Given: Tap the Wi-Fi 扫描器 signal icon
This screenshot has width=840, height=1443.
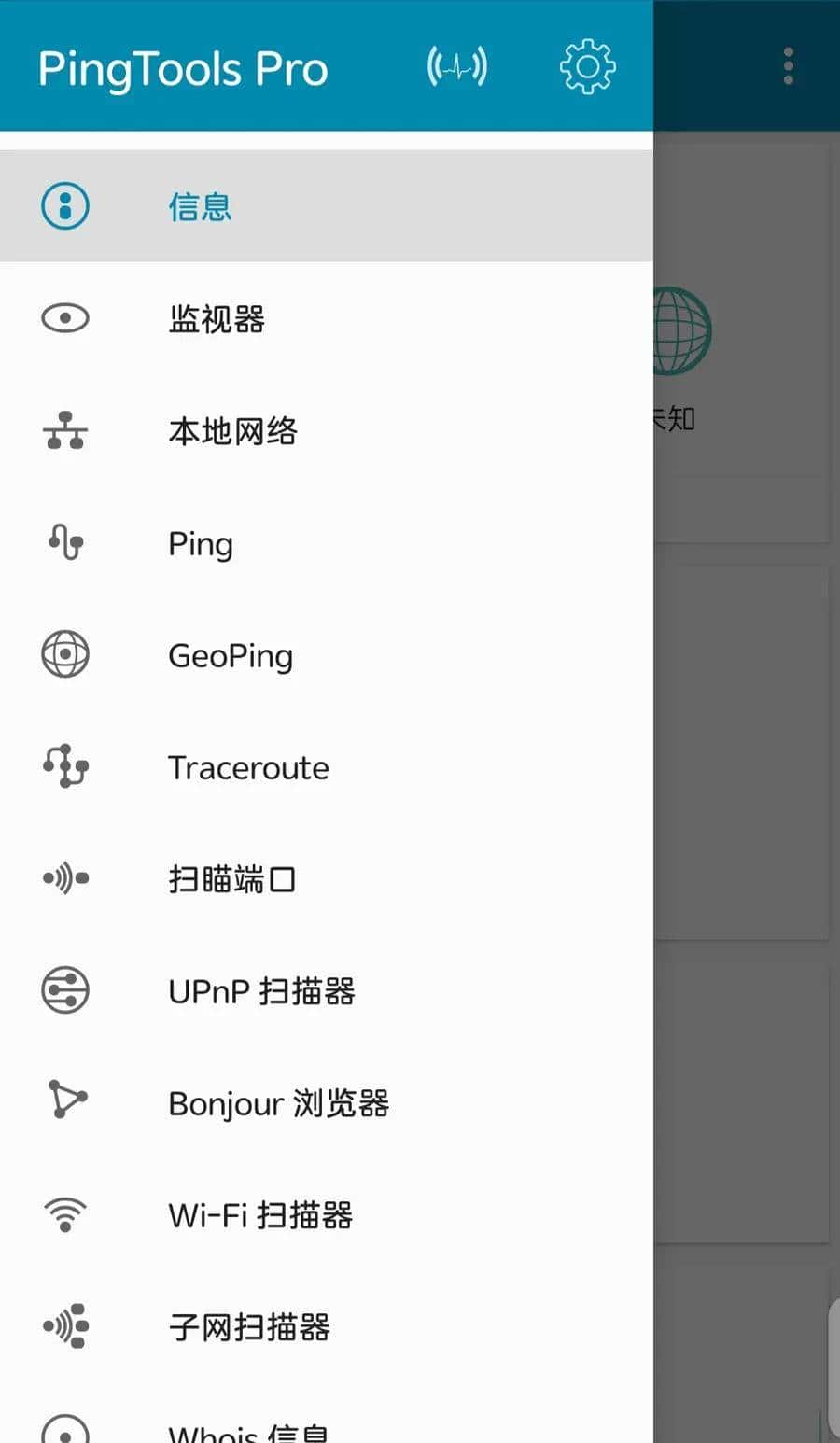Looking at the screenshot, I should 64,1214.
